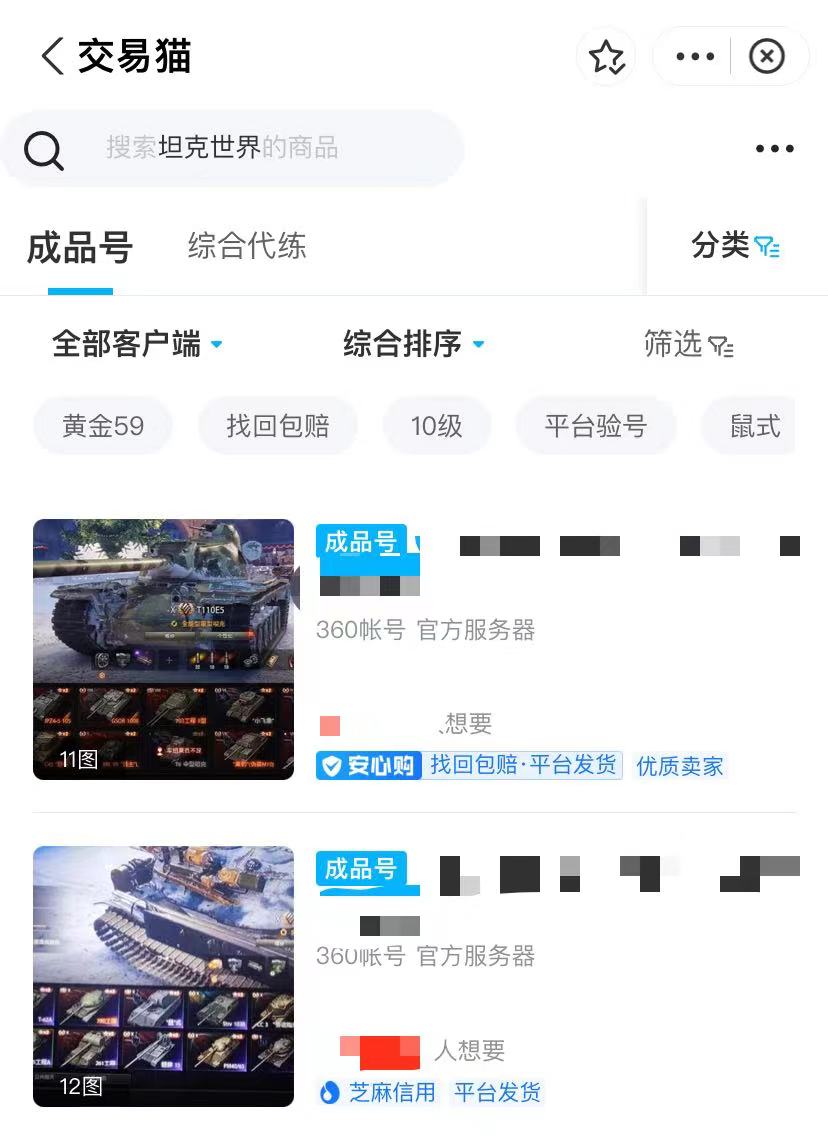Open the listing with 11图 tank photo
This screenshot has height=1138, width=828.
[x=164, y=649]
